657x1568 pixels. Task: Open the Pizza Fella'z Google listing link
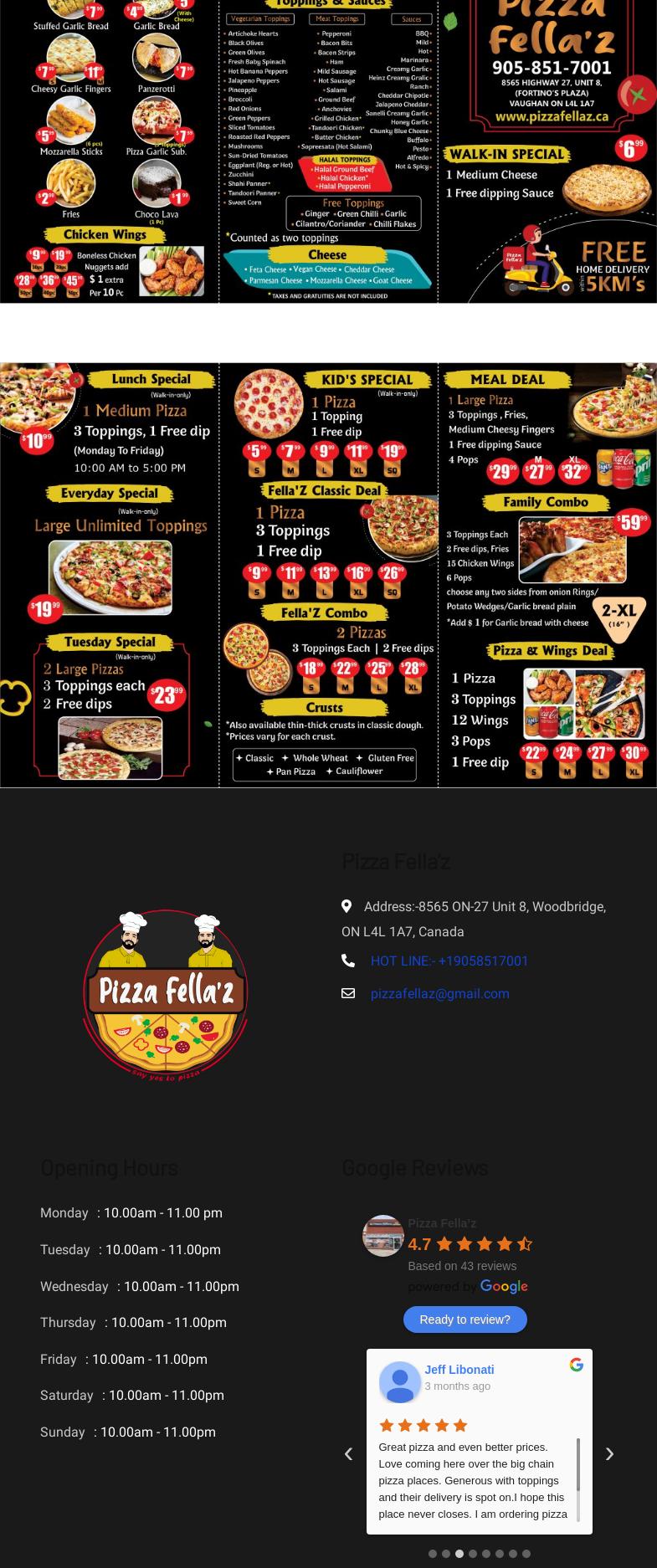point(441,1223)
